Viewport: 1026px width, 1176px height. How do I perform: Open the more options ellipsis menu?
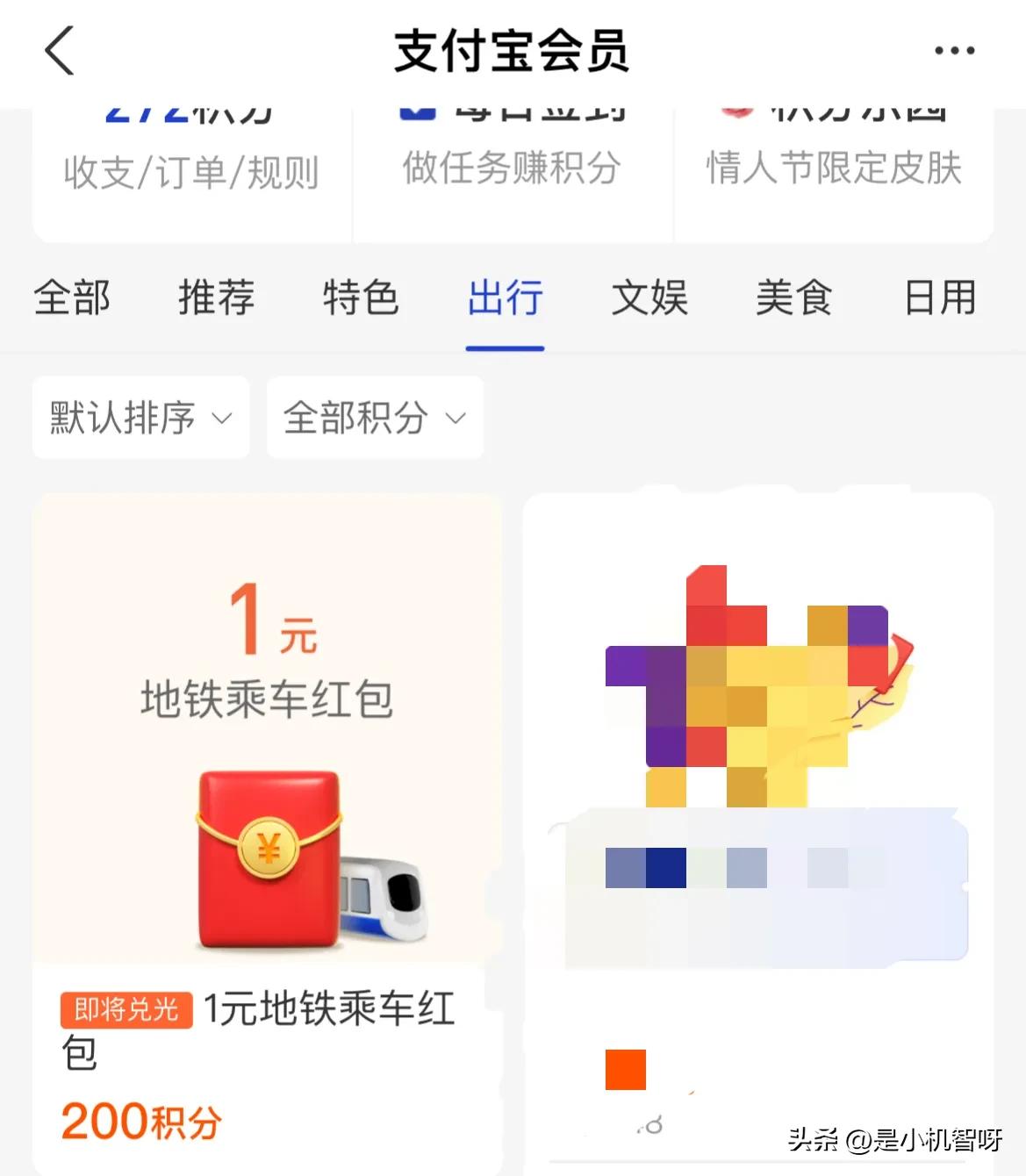click(956, 50)
